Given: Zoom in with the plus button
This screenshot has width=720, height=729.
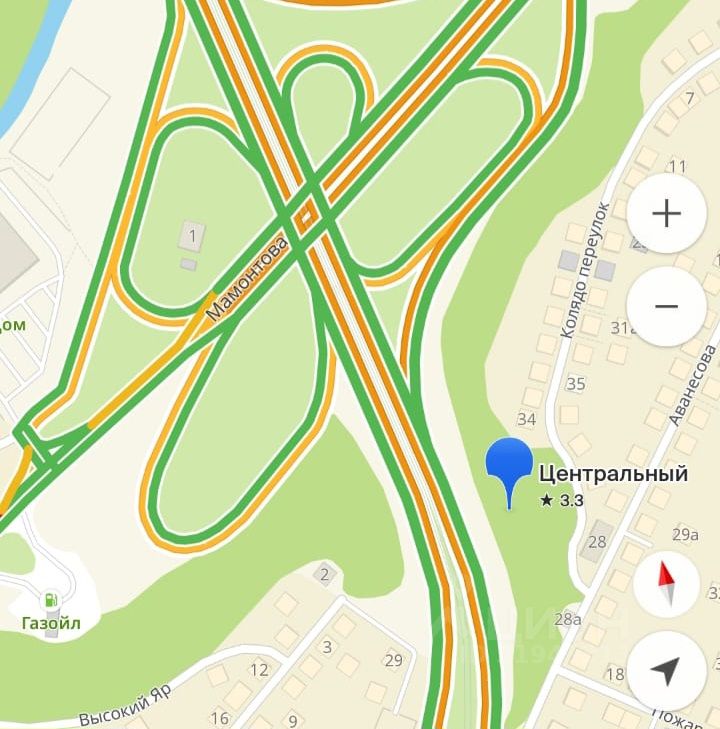Looking at the screenshot, I should click(x=666, y=213).
